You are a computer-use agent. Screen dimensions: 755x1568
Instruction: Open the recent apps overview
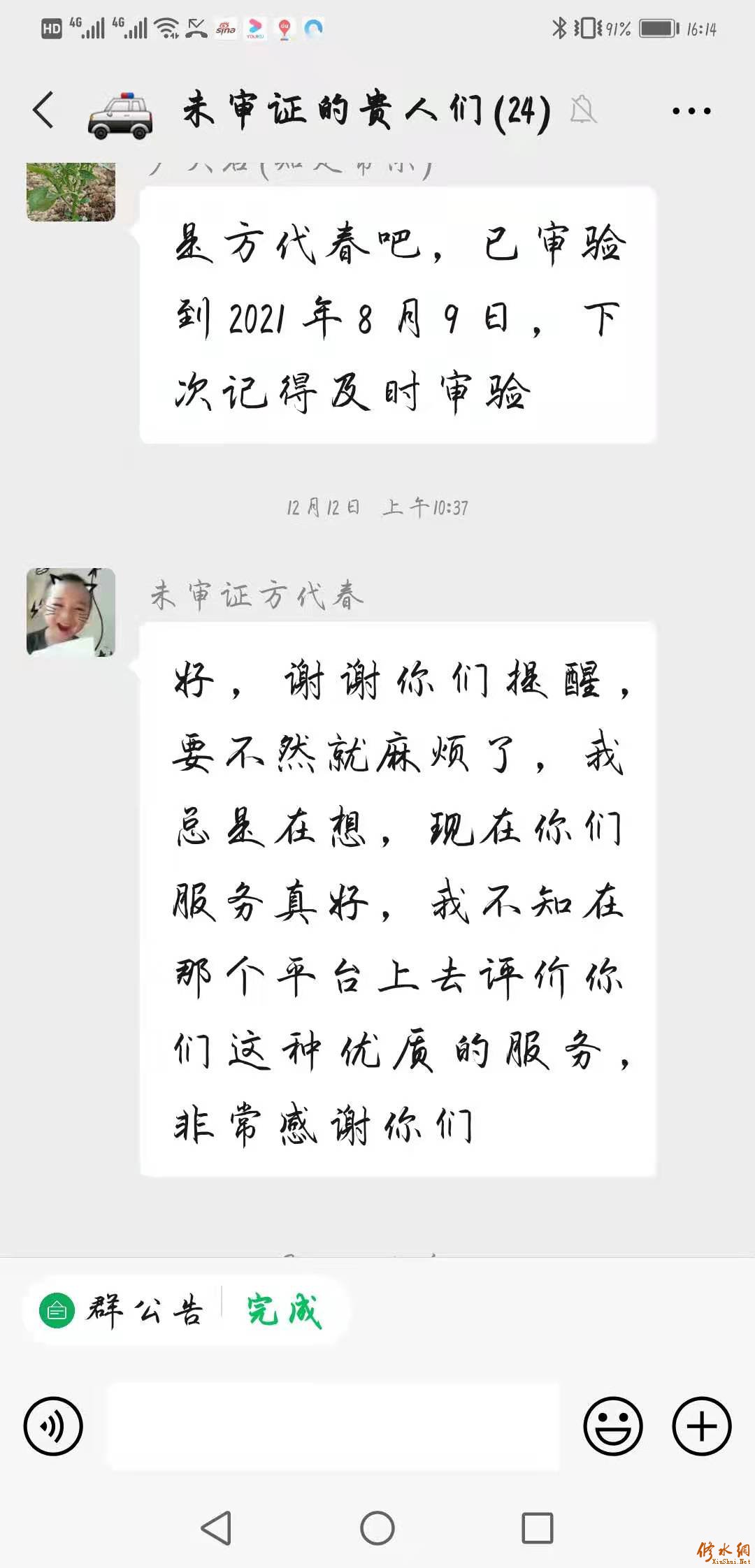pyautogui.click(x=538, y=1528)
